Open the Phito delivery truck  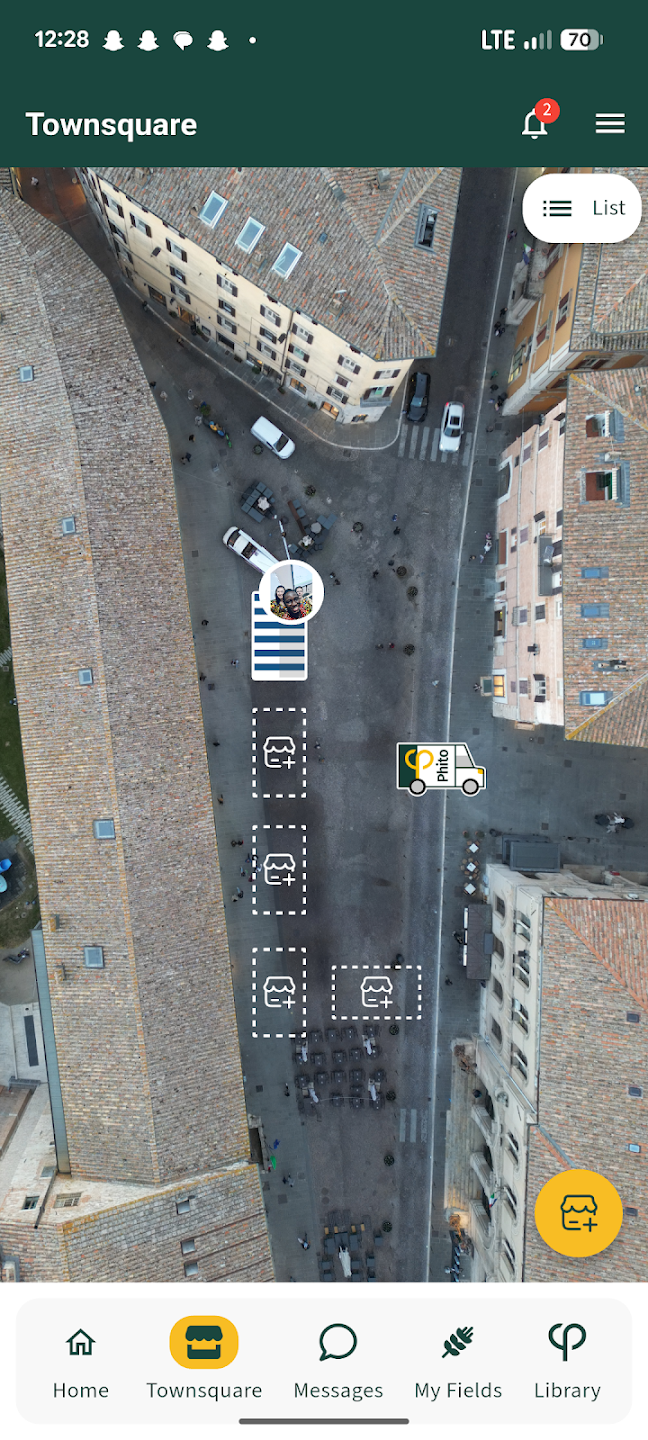pyautogui.click(x=441, y=768)
